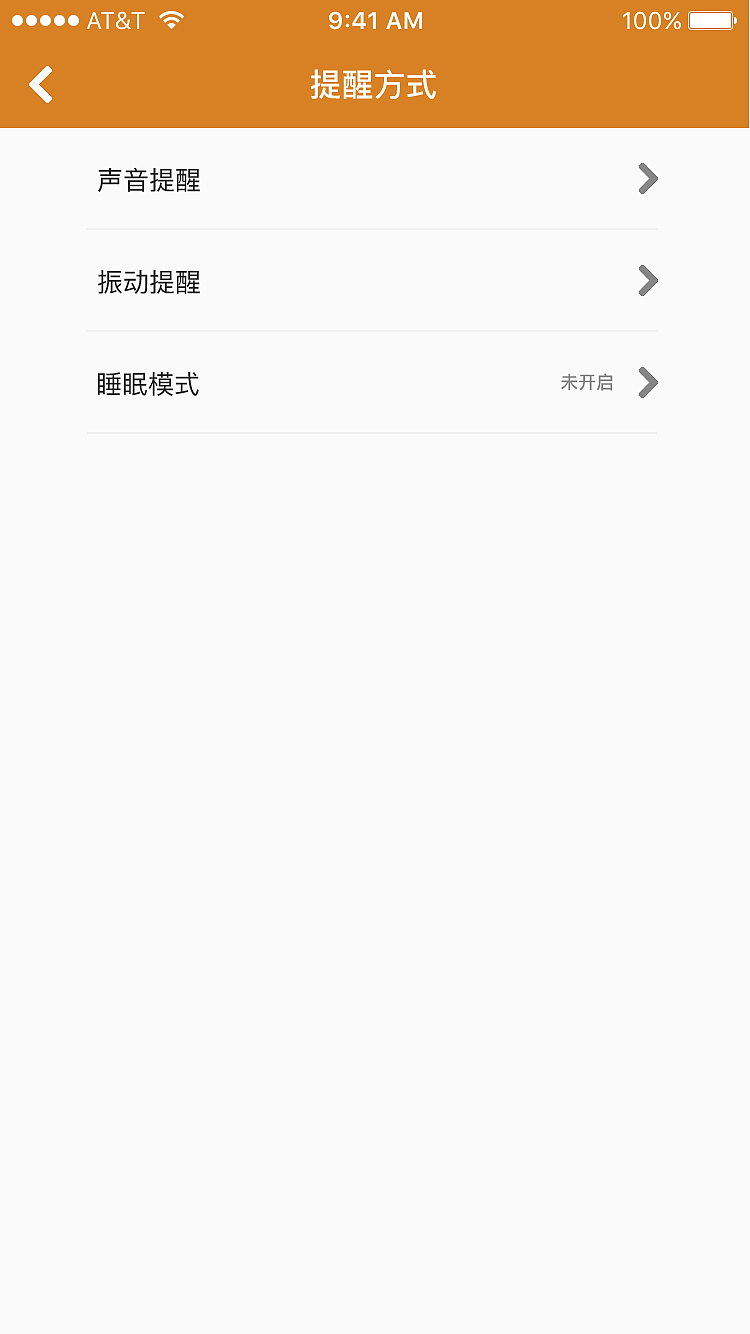Tap the 提醒方式 title in the header
This screenshot has width=750, height=1334.
375,85
